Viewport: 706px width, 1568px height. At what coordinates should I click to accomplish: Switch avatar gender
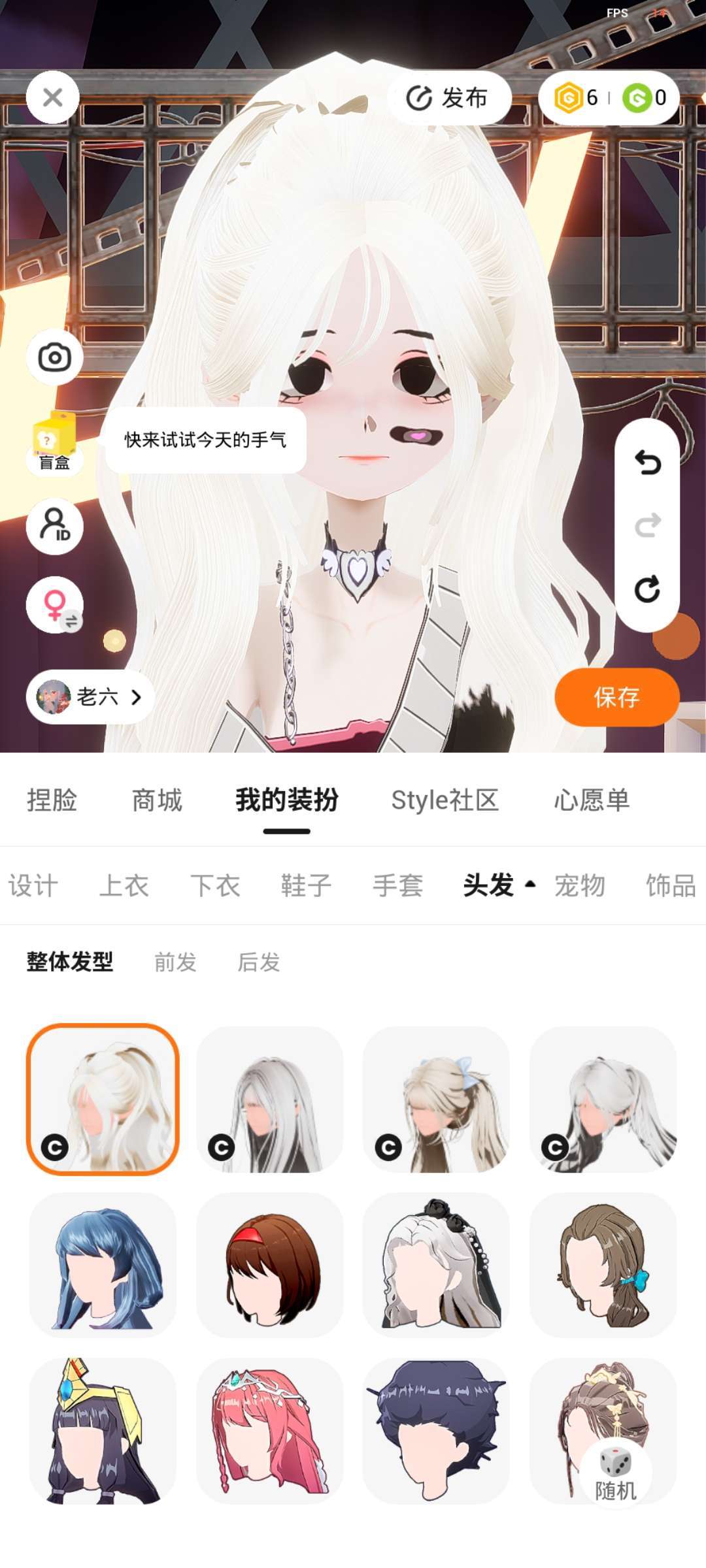[x=55, y=605]
